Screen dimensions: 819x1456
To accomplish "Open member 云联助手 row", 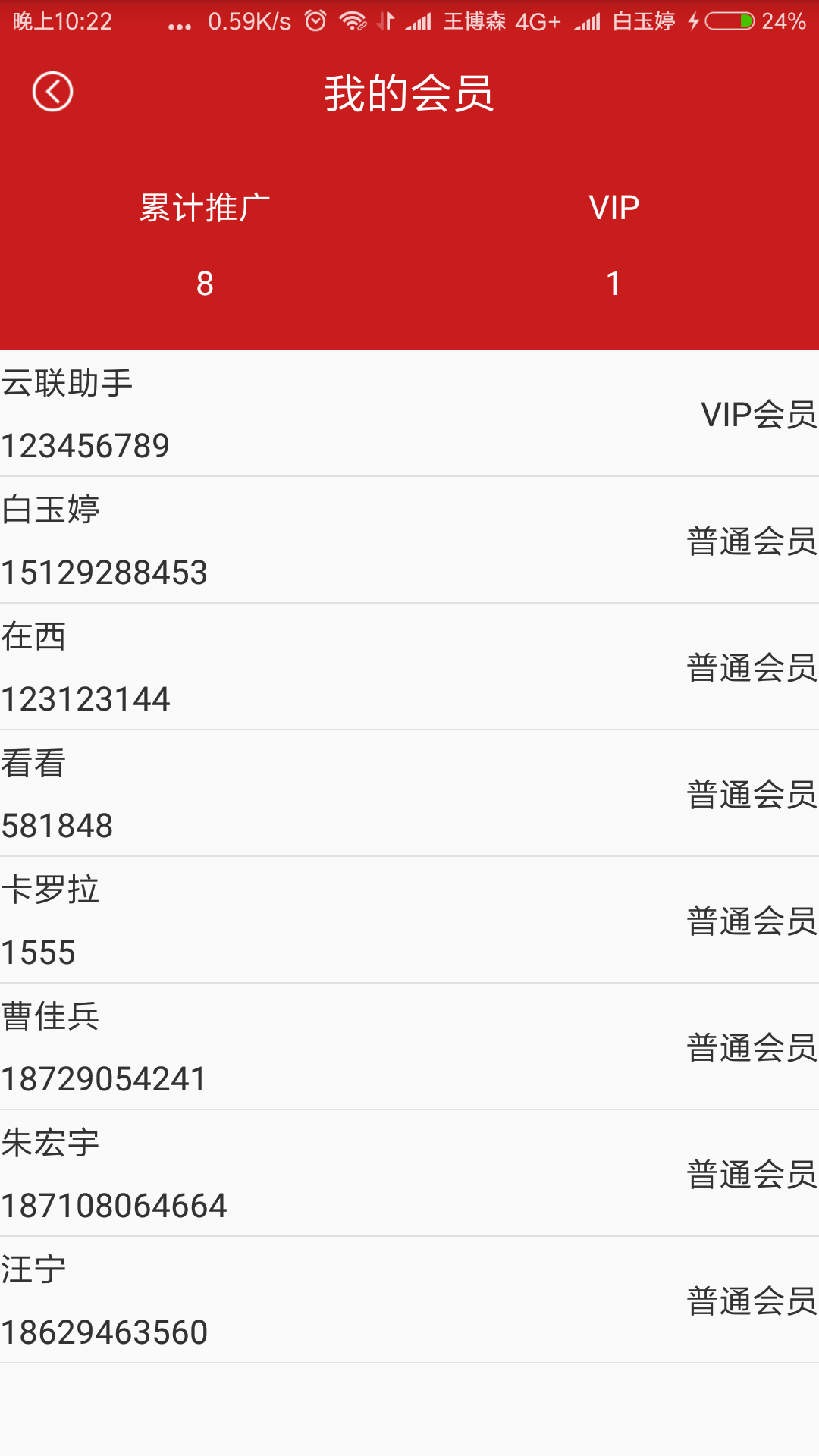I will [x=409, y=414].
